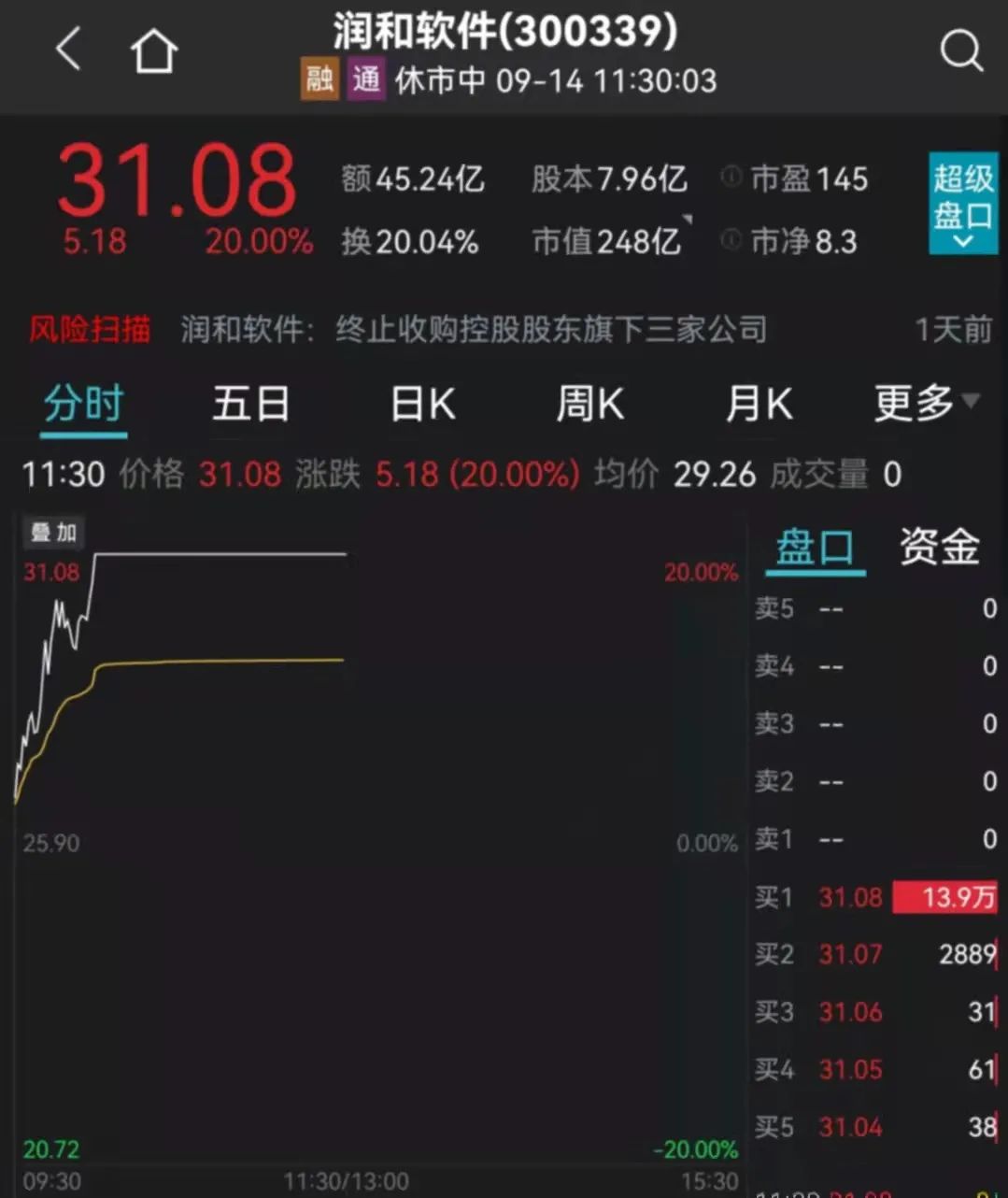Open the 更多 chart period dropdown
The image size is (1008, 1198).
(925, 403)
